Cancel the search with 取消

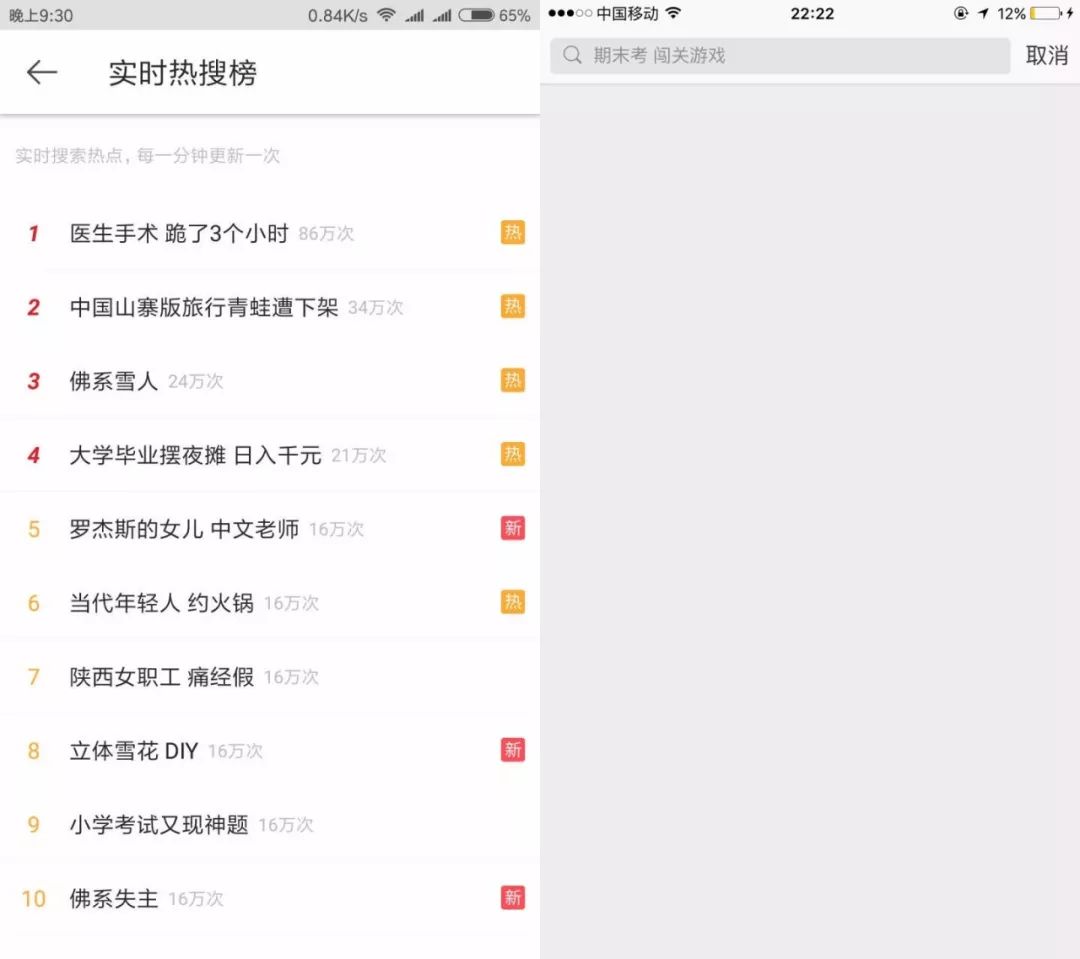1046,56
